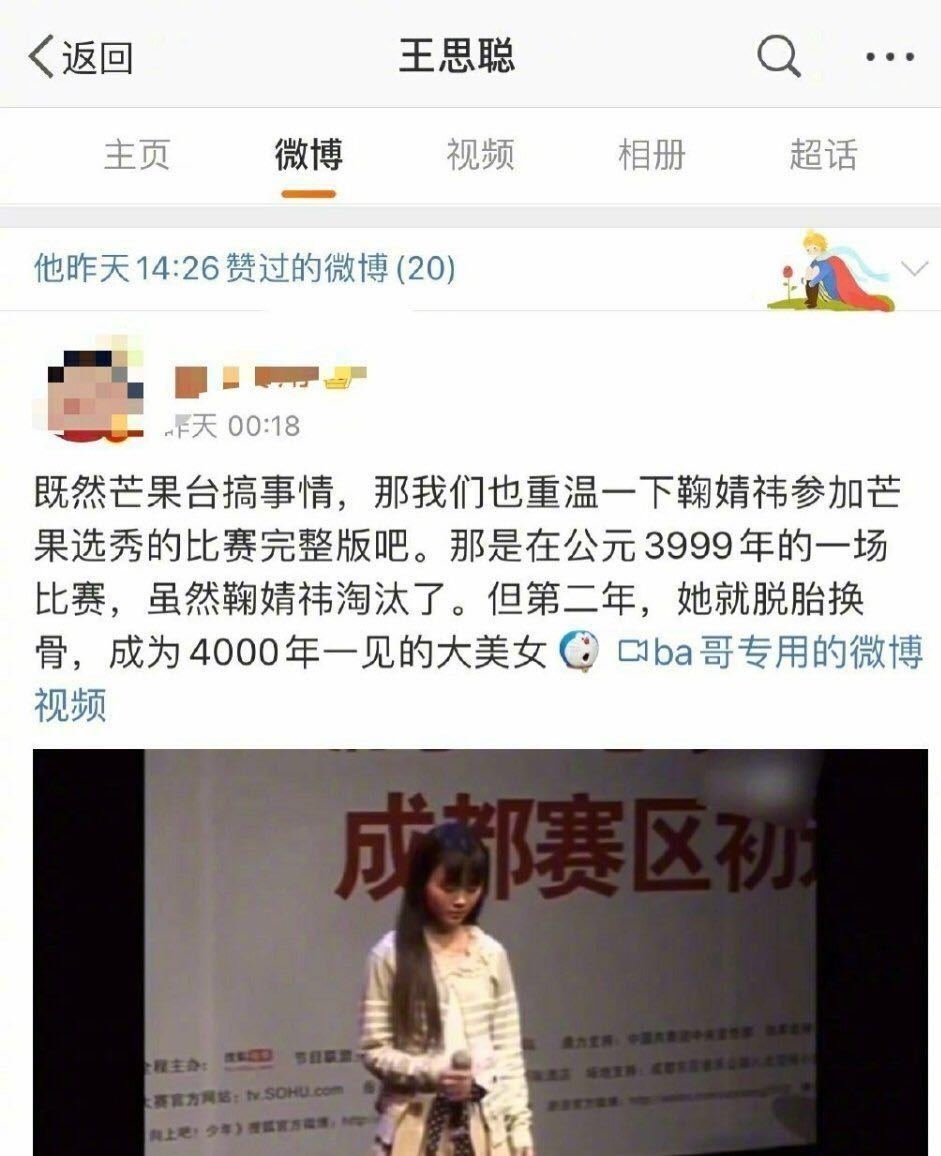
Task: Open the three-dot overflow menu
Action: tap(889, 57)
